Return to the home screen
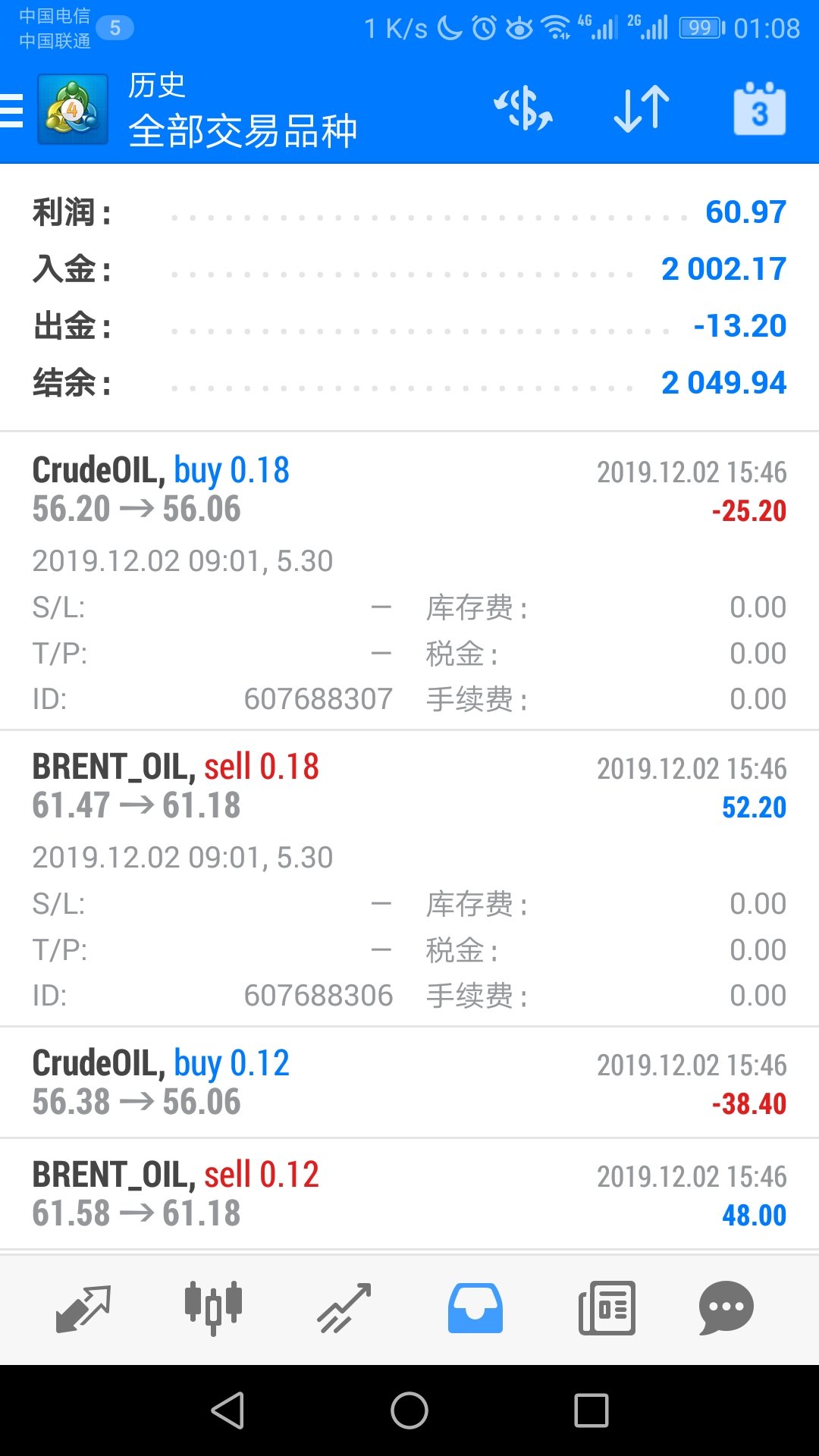The image size is (819, 1456). tap(409, 1410)
